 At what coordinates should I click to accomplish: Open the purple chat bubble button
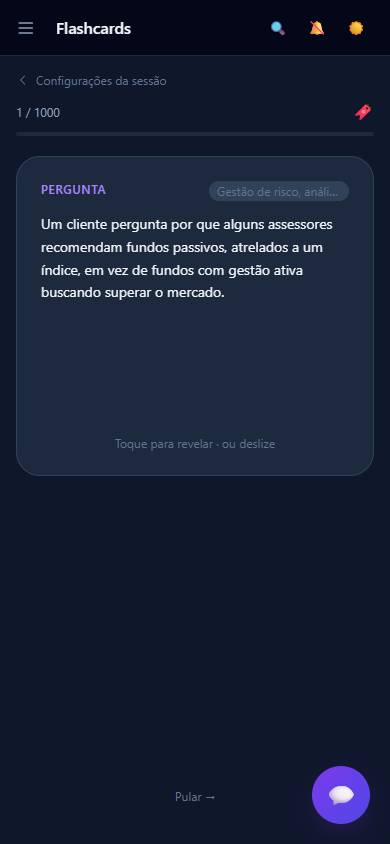(341, 795)
